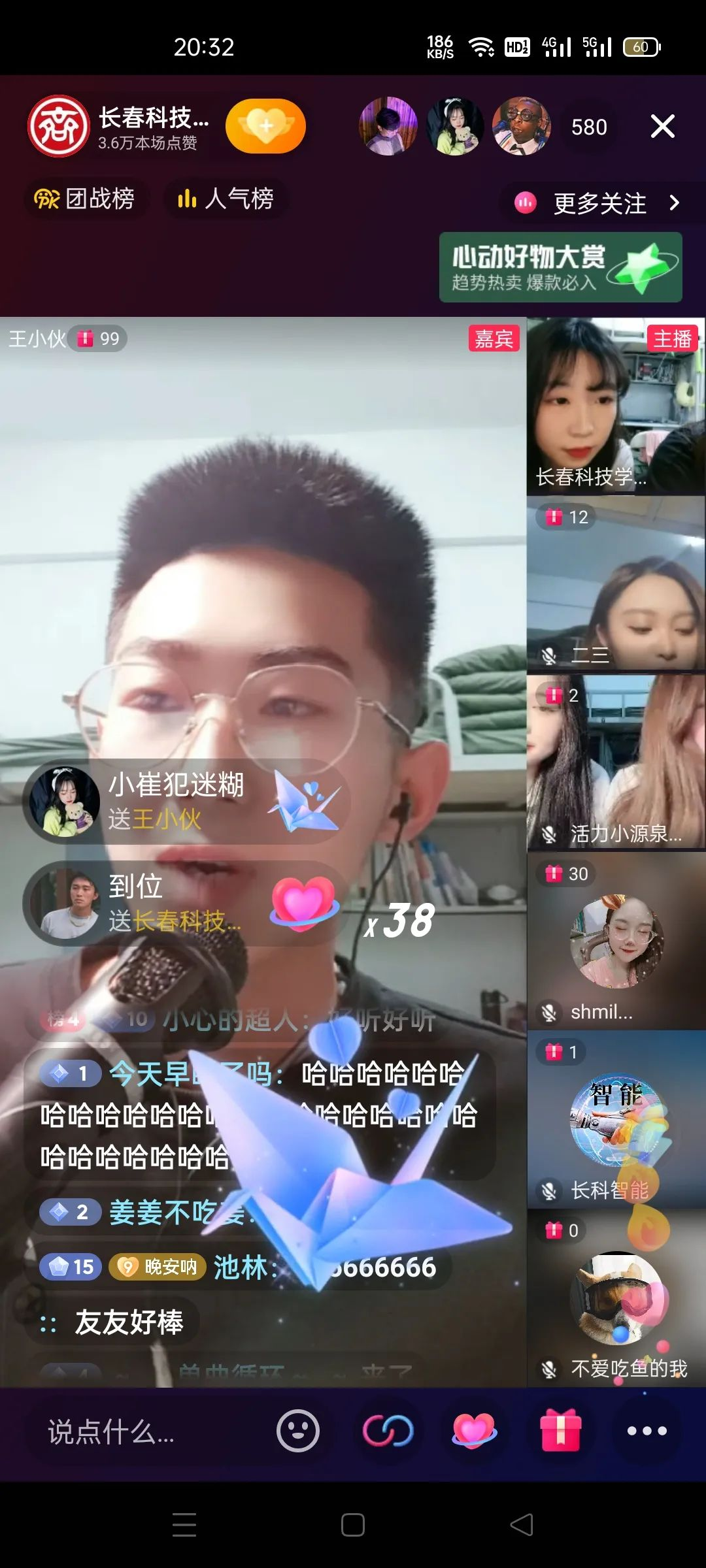706x1568 pixels.
Task: Open 活力小源泉 guest tile
Action: point(615,762)
